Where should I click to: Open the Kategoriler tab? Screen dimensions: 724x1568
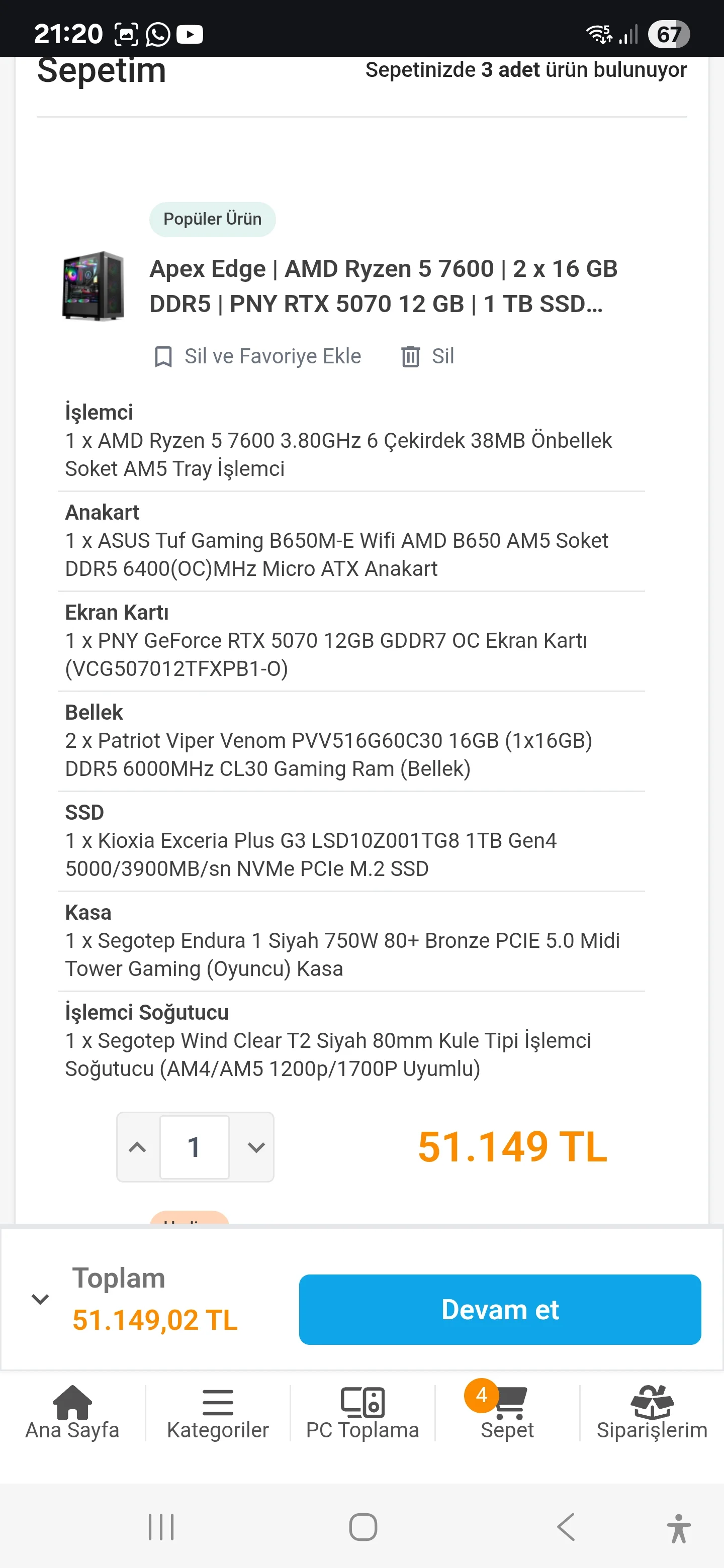217,1413
